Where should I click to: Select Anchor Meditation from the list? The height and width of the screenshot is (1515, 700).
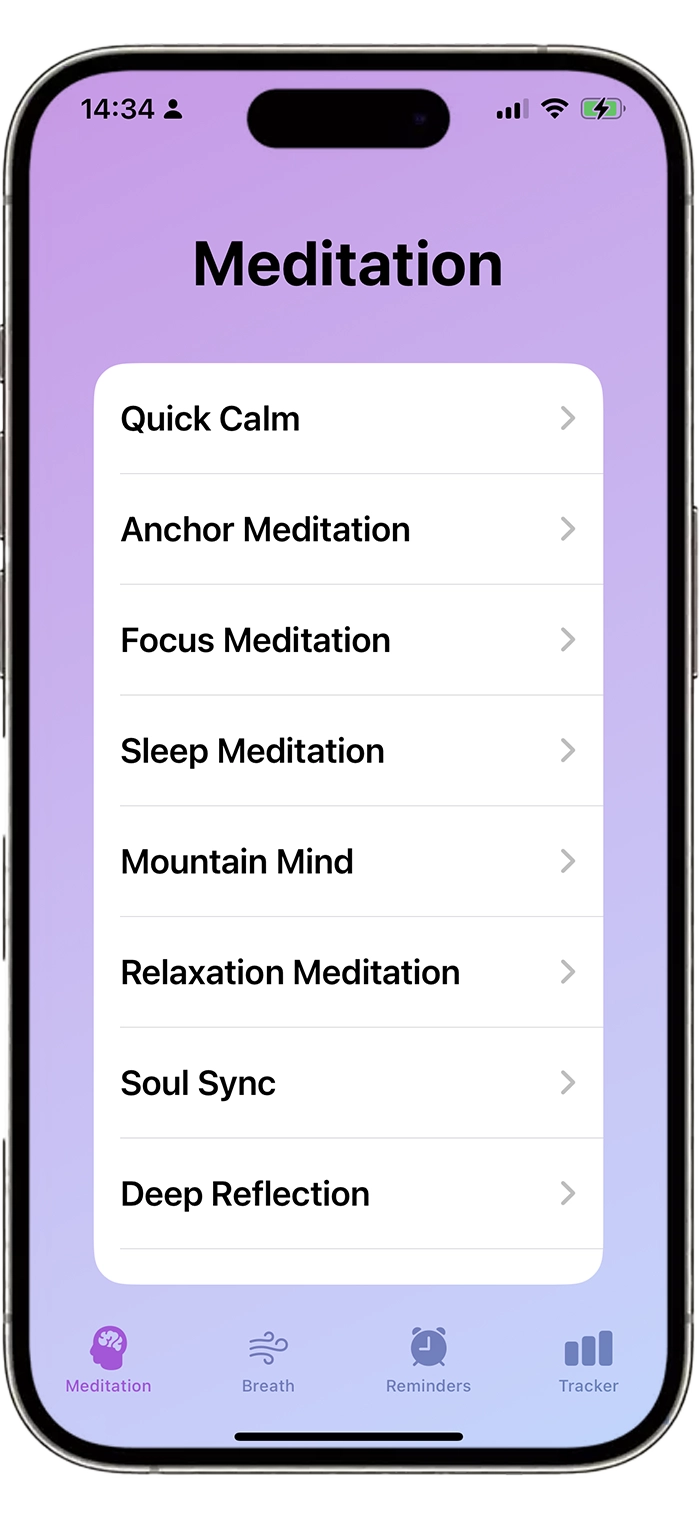(x=348, y=529)
